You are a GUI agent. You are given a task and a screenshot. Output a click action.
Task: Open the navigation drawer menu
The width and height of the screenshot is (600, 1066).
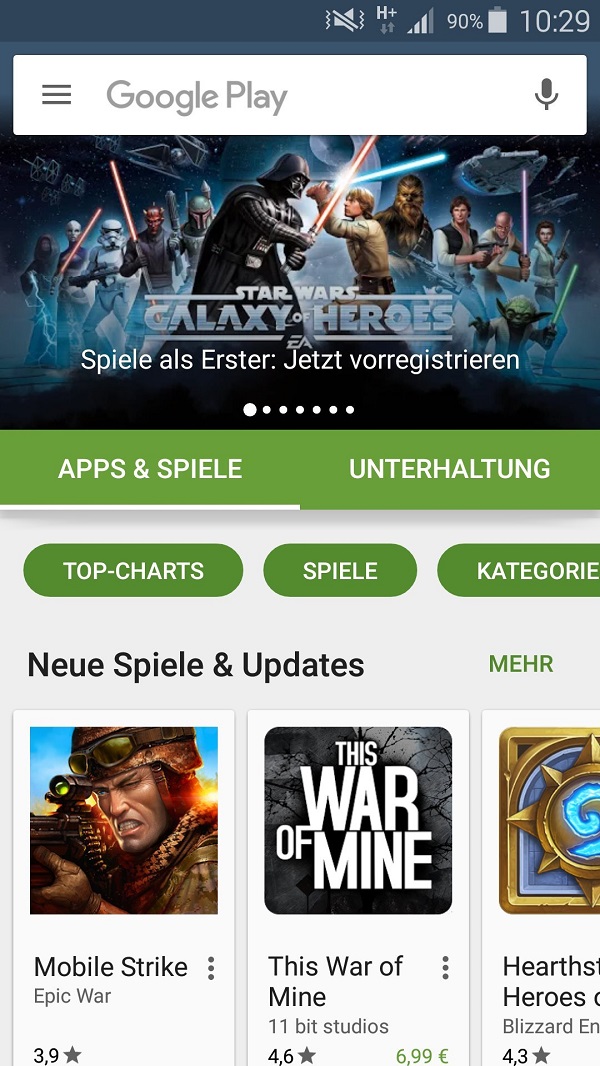(56, 95)
